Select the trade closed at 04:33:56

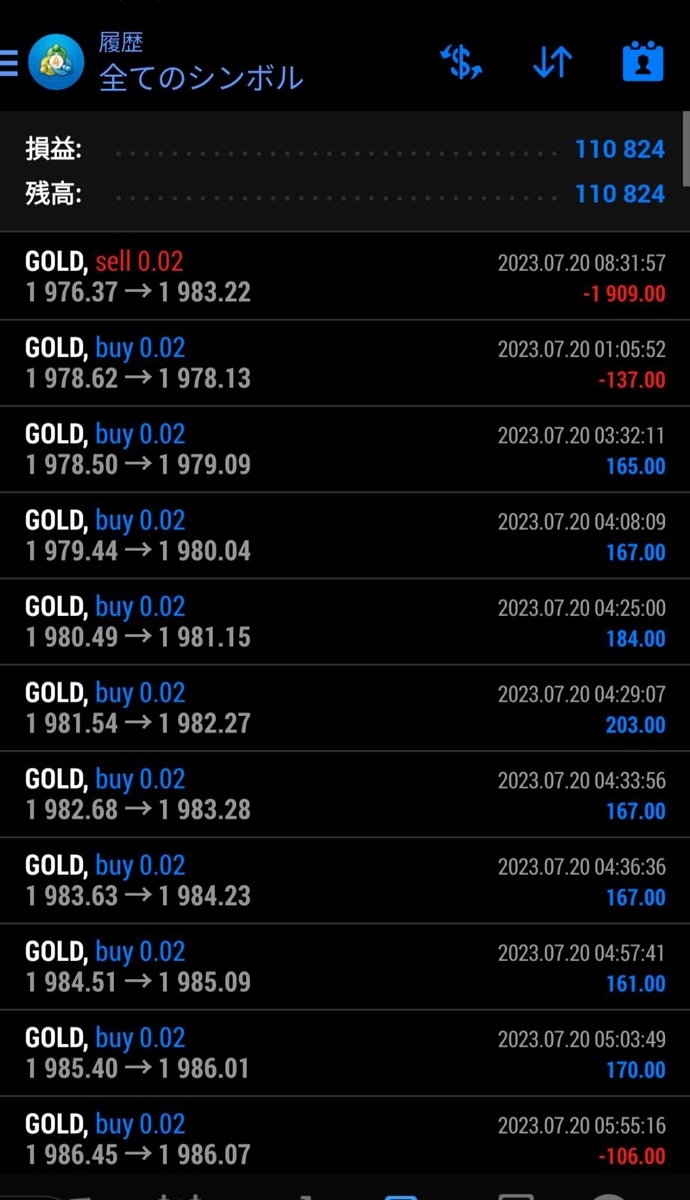tap(345, 794)
